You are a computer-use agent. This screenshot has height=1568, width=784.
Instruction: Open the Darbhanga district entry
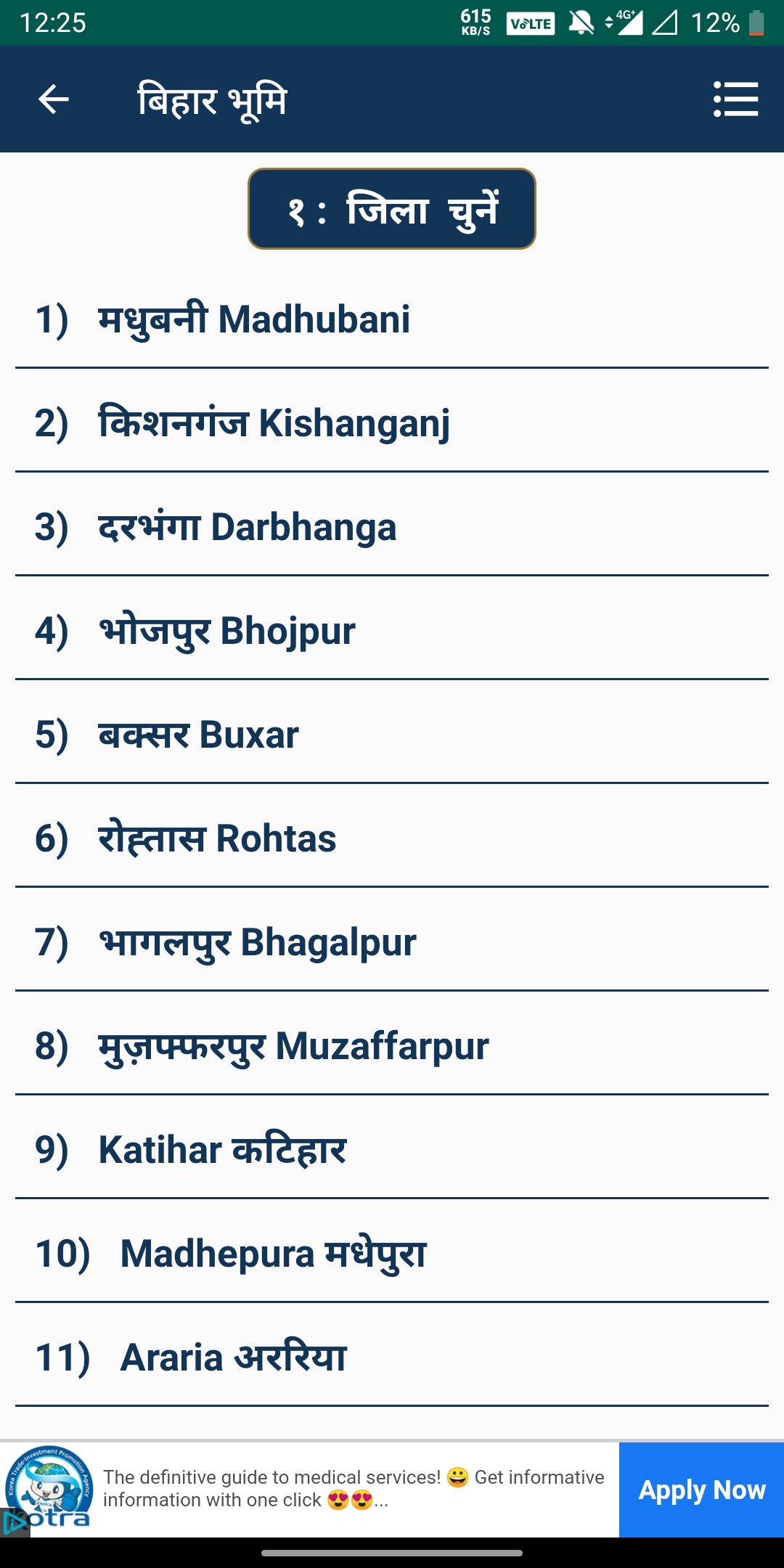[392, 526]
